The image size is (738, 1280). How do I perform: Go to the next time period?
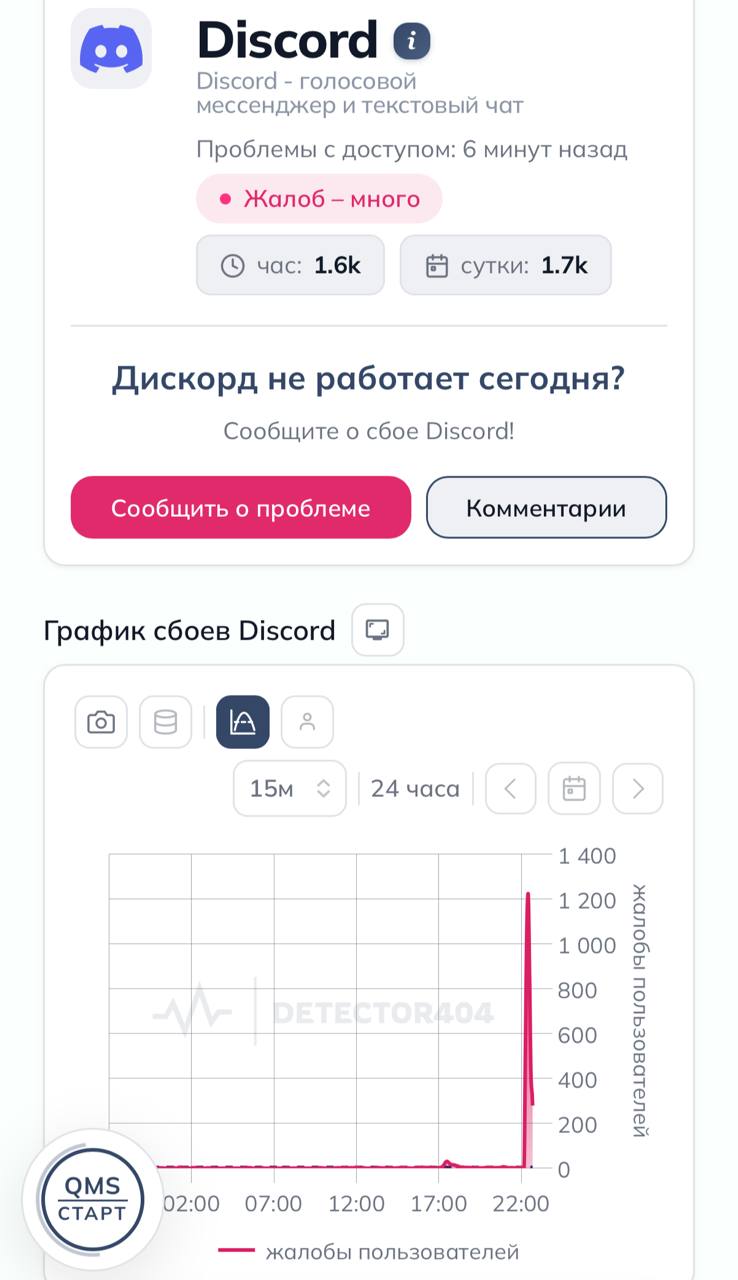[638, 789]
